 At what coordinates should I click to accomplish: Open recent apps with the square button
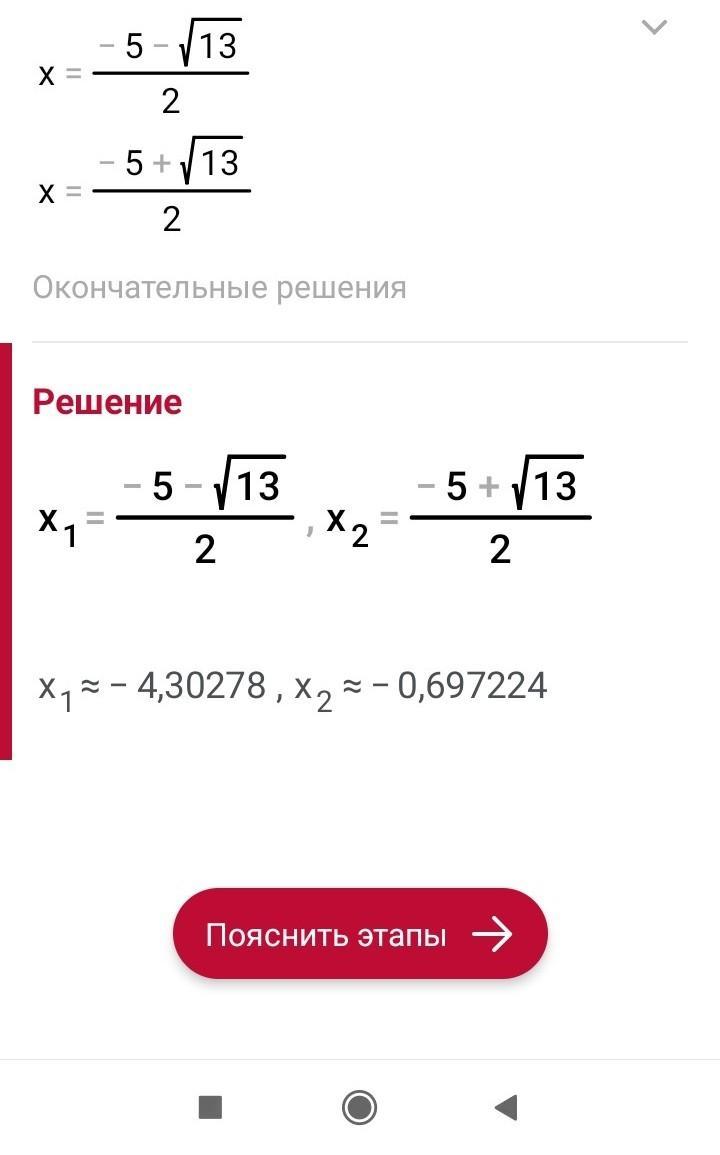click(211, 1106)
